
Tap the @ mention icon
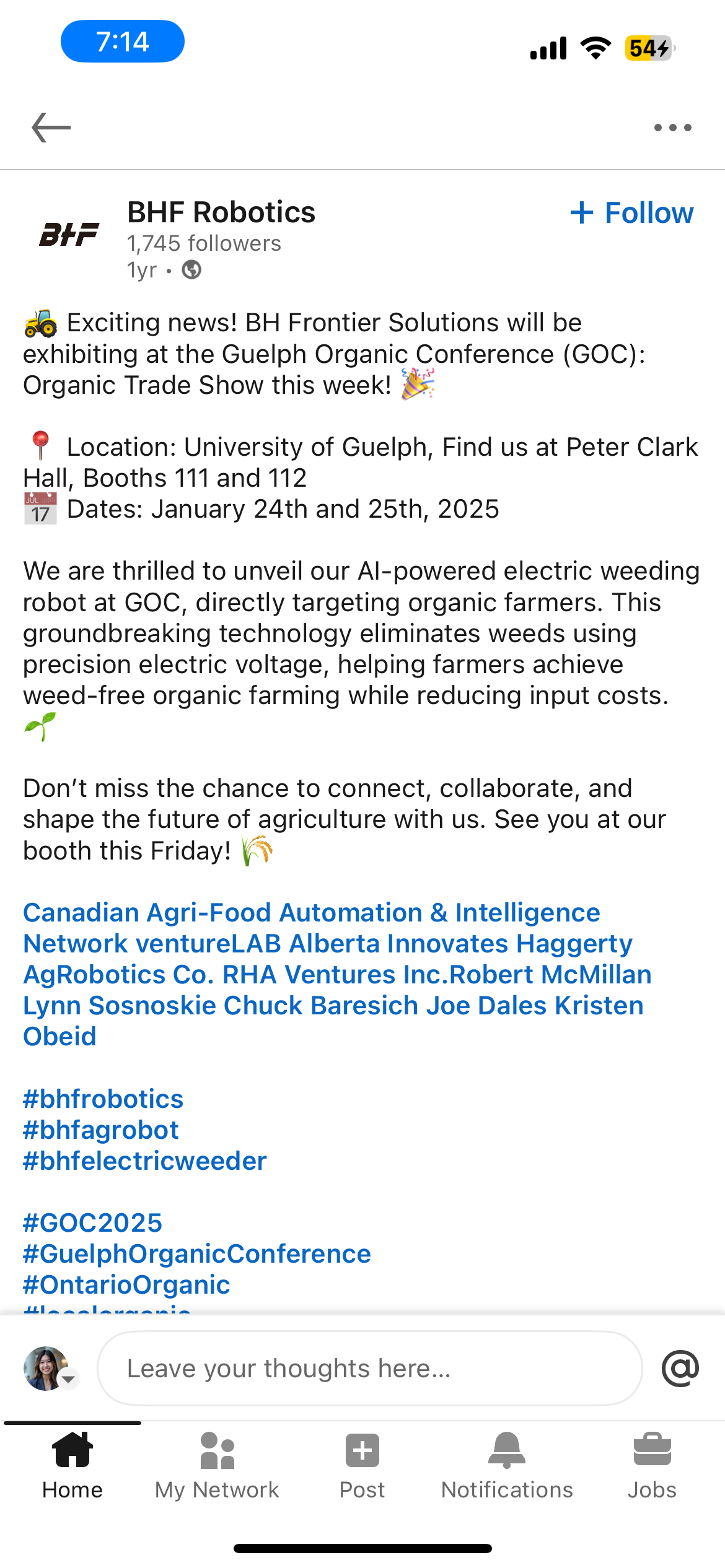click(680, 1369)
